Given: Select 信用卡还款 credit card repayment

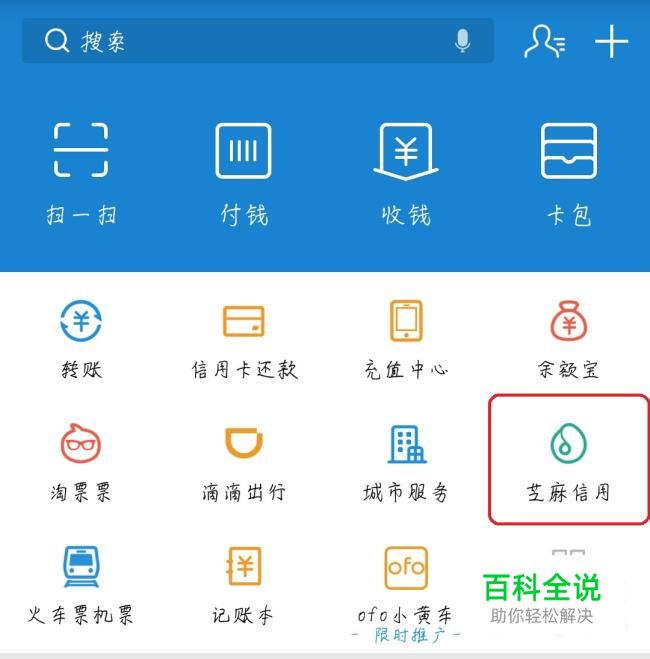Looking at the screenshot, I should tap(244, 338).
